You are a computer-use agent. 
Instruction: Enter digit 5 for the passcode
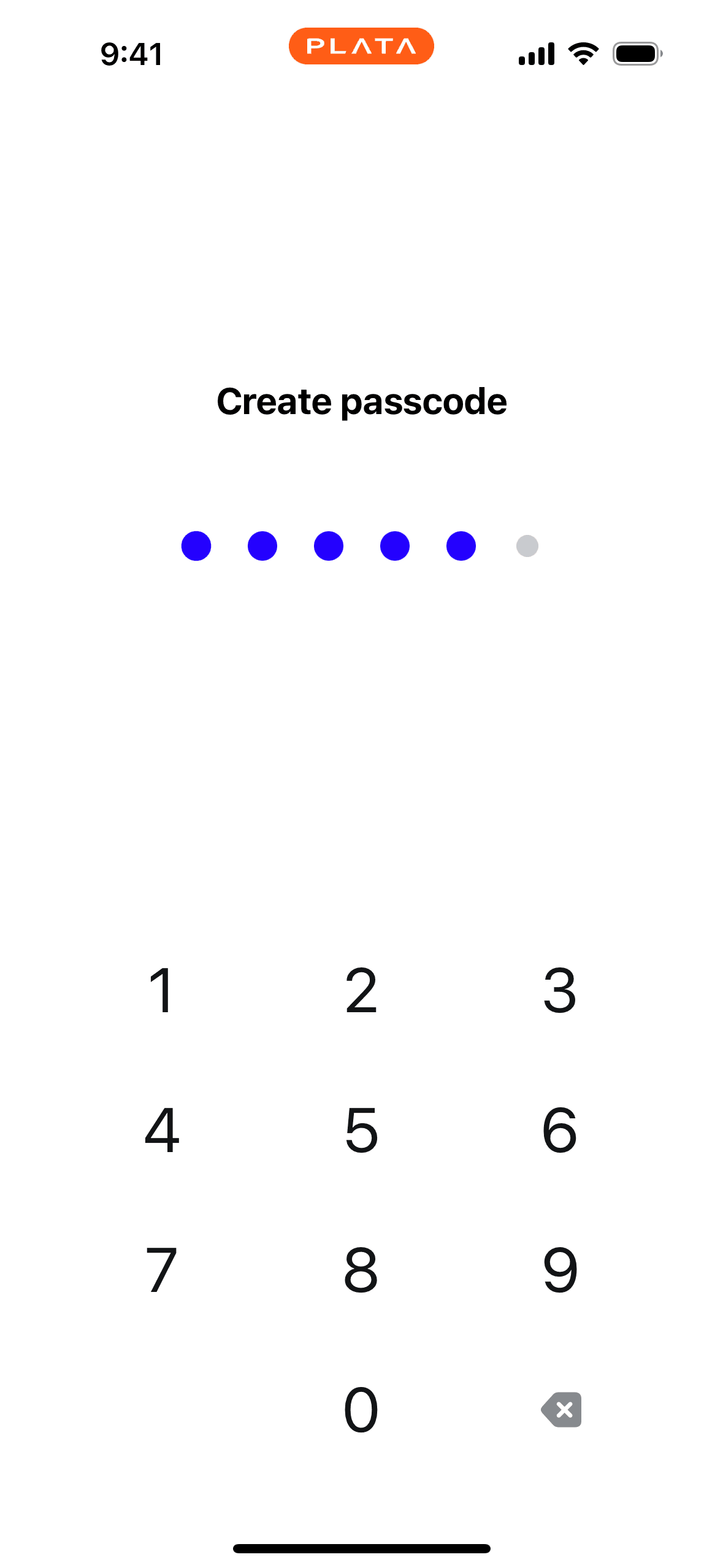click(361, 1130)
